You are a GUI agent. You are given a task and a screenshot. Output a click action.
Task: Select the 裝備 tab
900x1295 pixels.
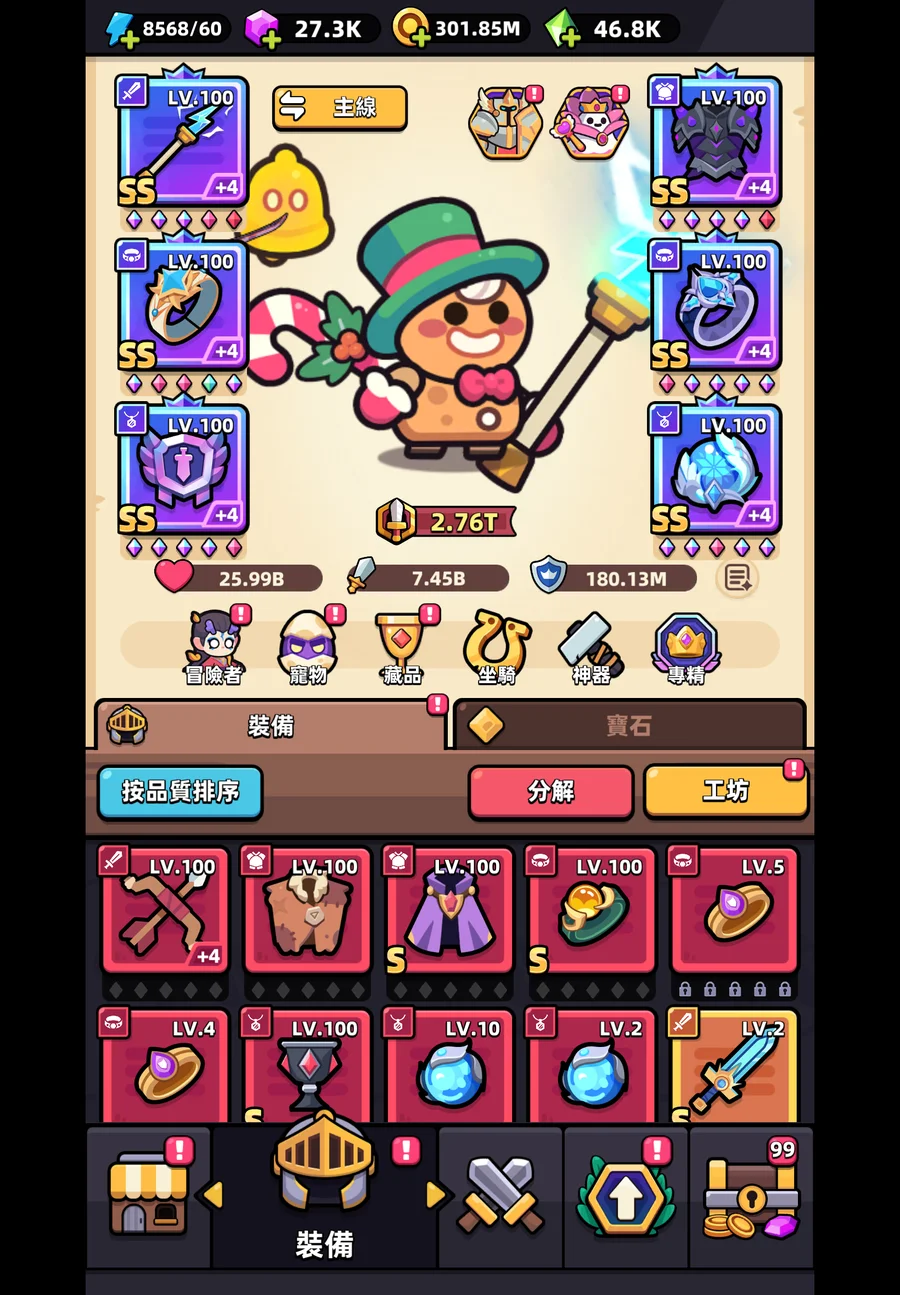(270, 726)
